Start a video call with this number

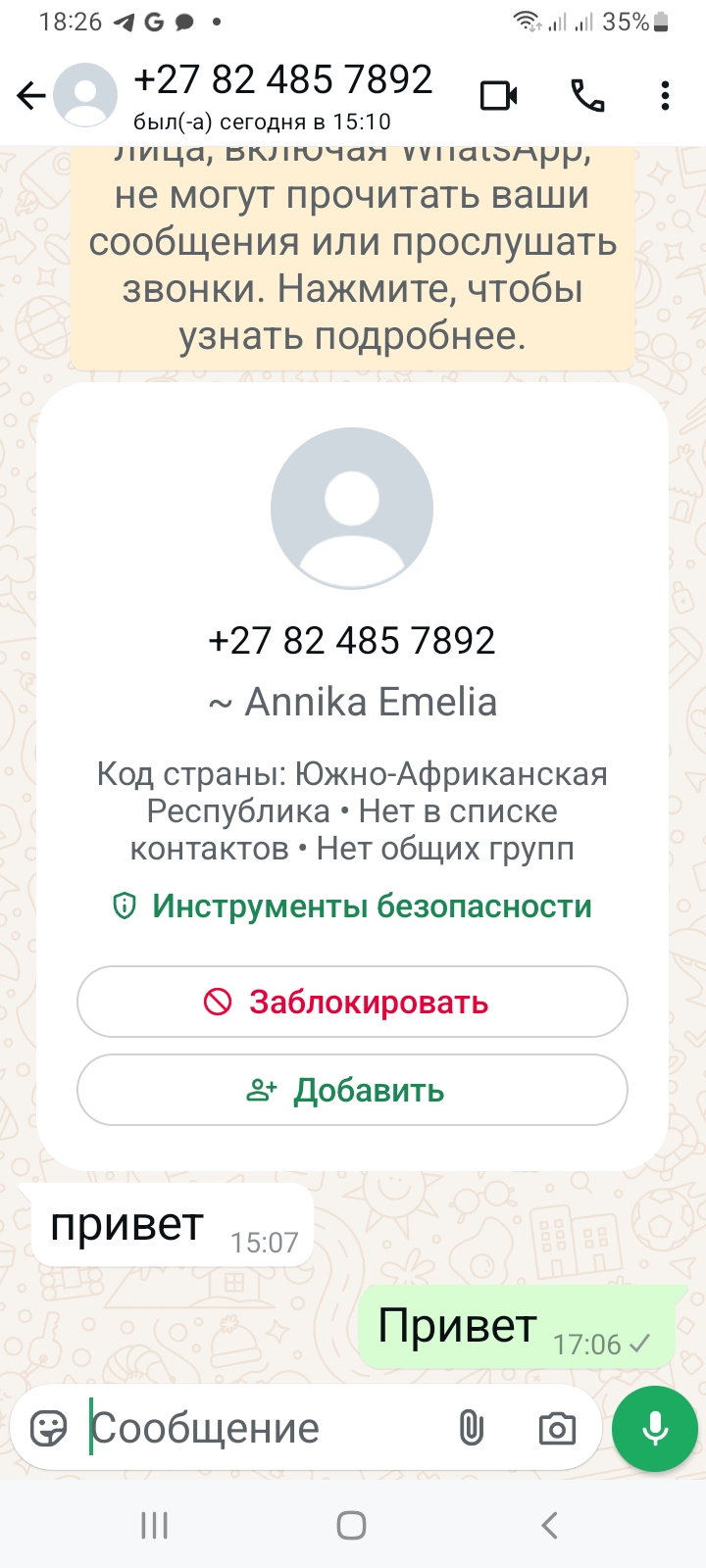click(x=499, y=96)
